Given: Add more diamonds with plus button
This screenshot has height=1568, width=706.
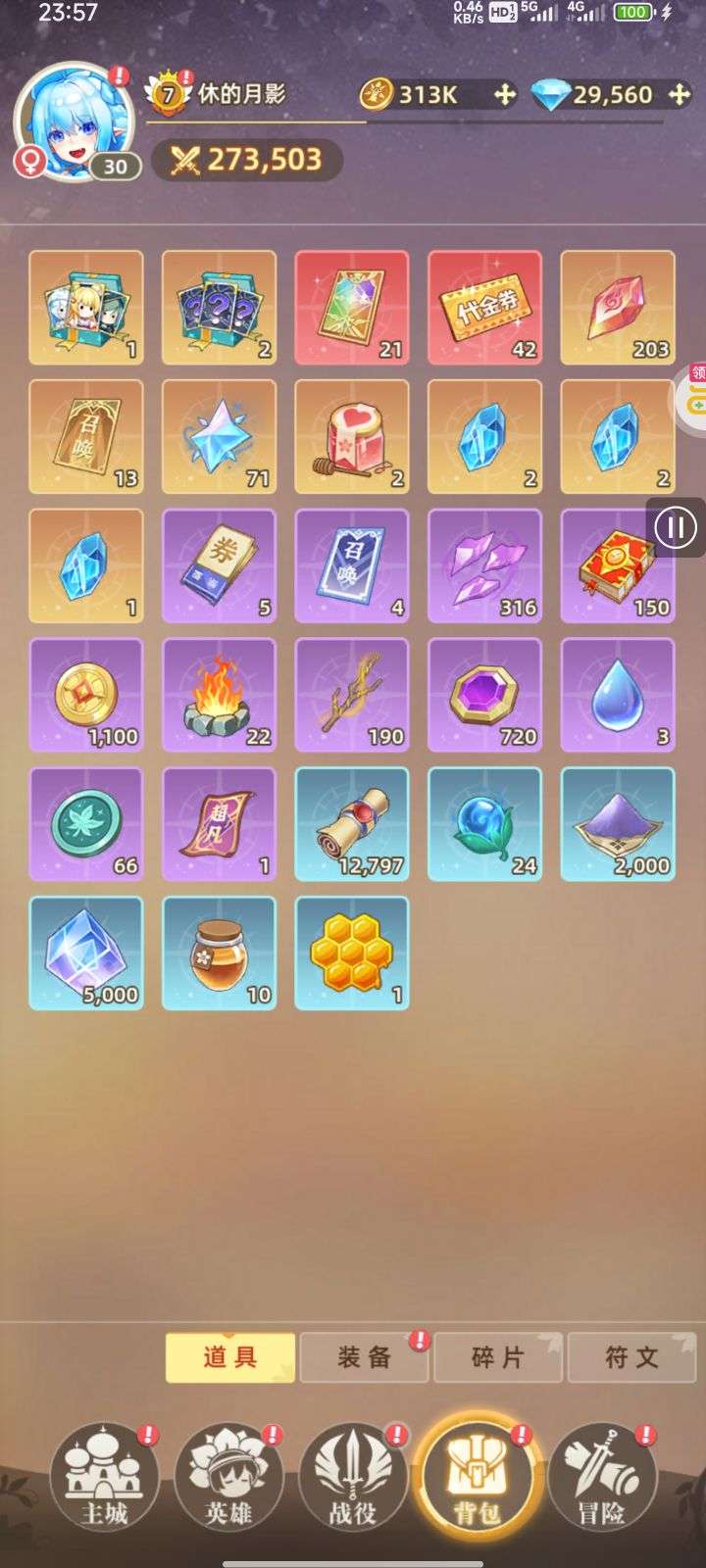Looking at the screenshot, I should (x=679, y=95).
